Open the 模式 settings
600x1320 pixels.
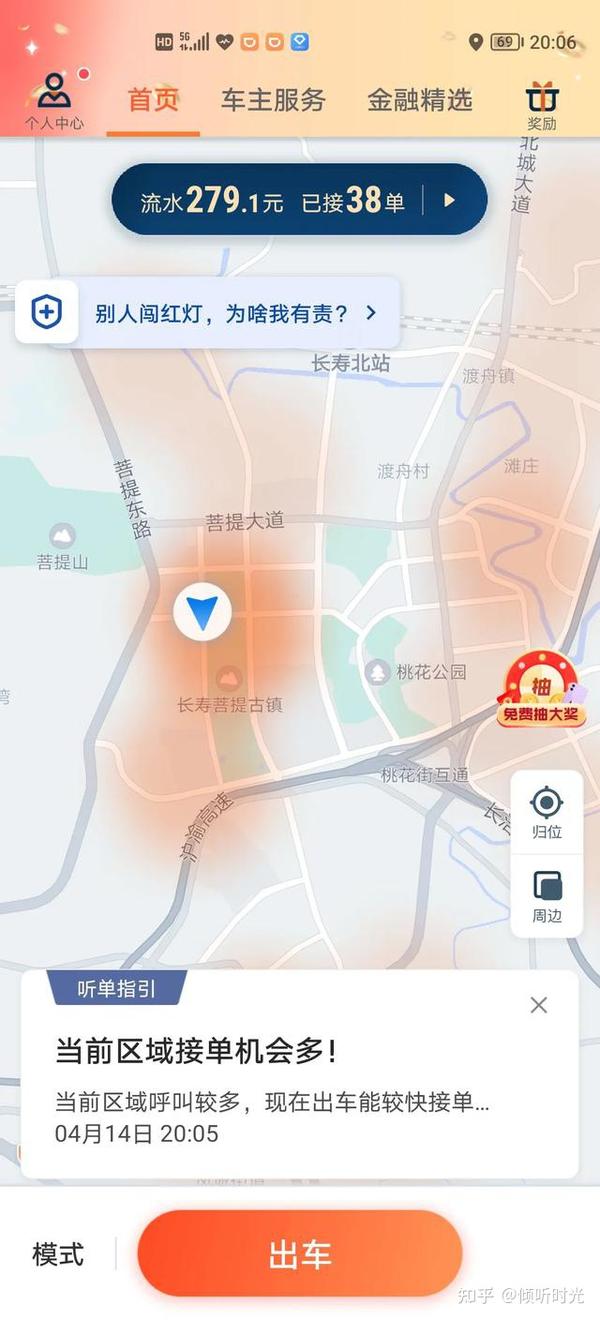[58, 1254]
